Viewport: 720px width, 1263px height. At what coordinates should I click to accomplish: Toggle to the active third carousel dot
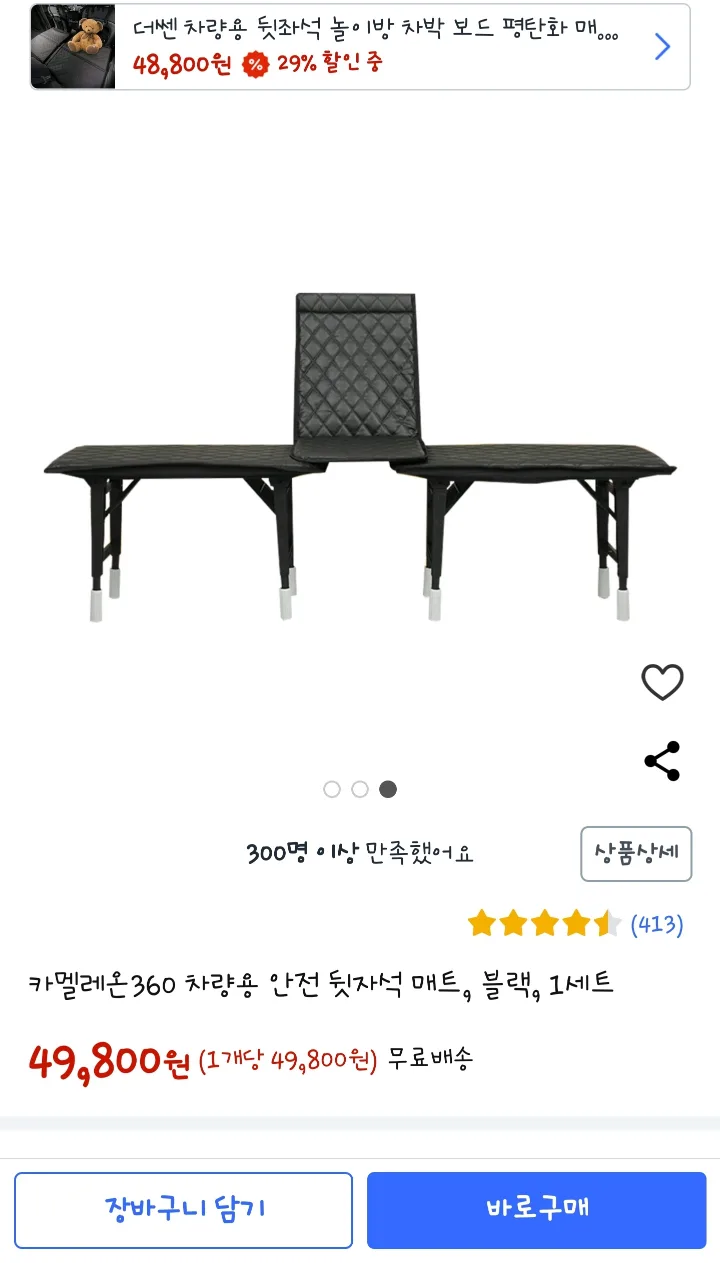(388, 789)
